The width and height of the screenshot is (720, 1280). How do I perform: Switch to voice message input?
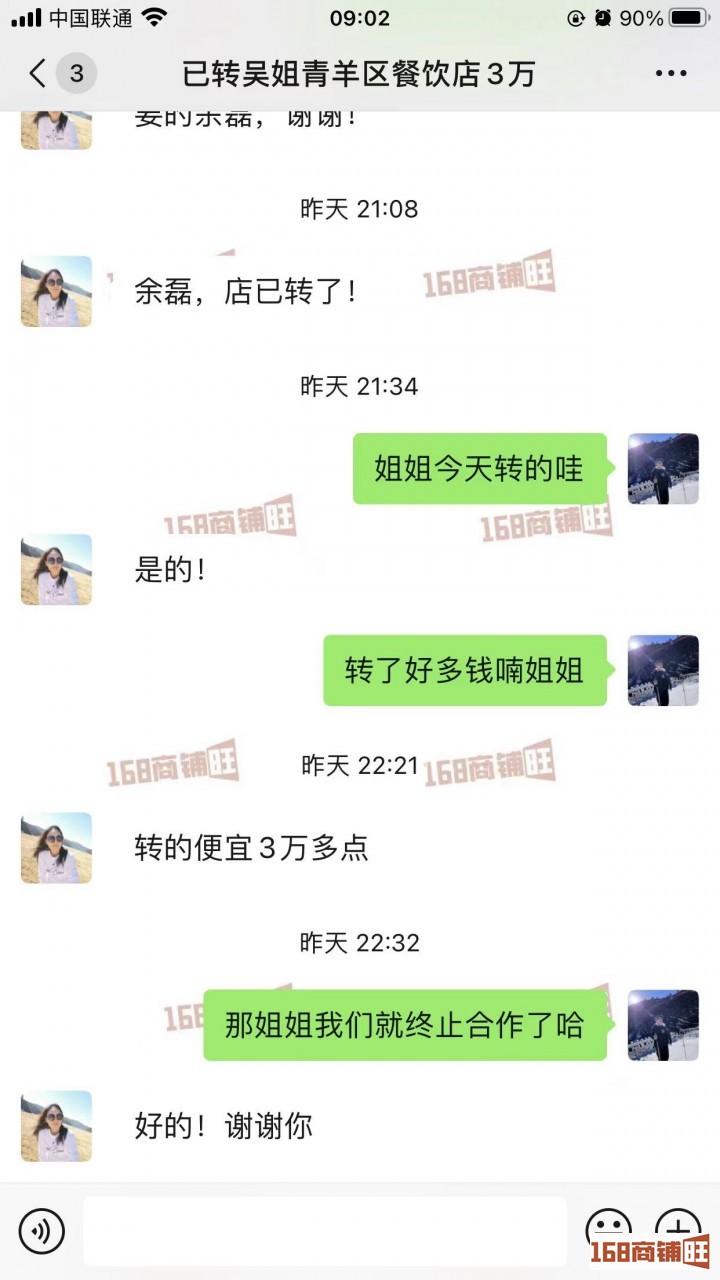tap(41, 1230)
